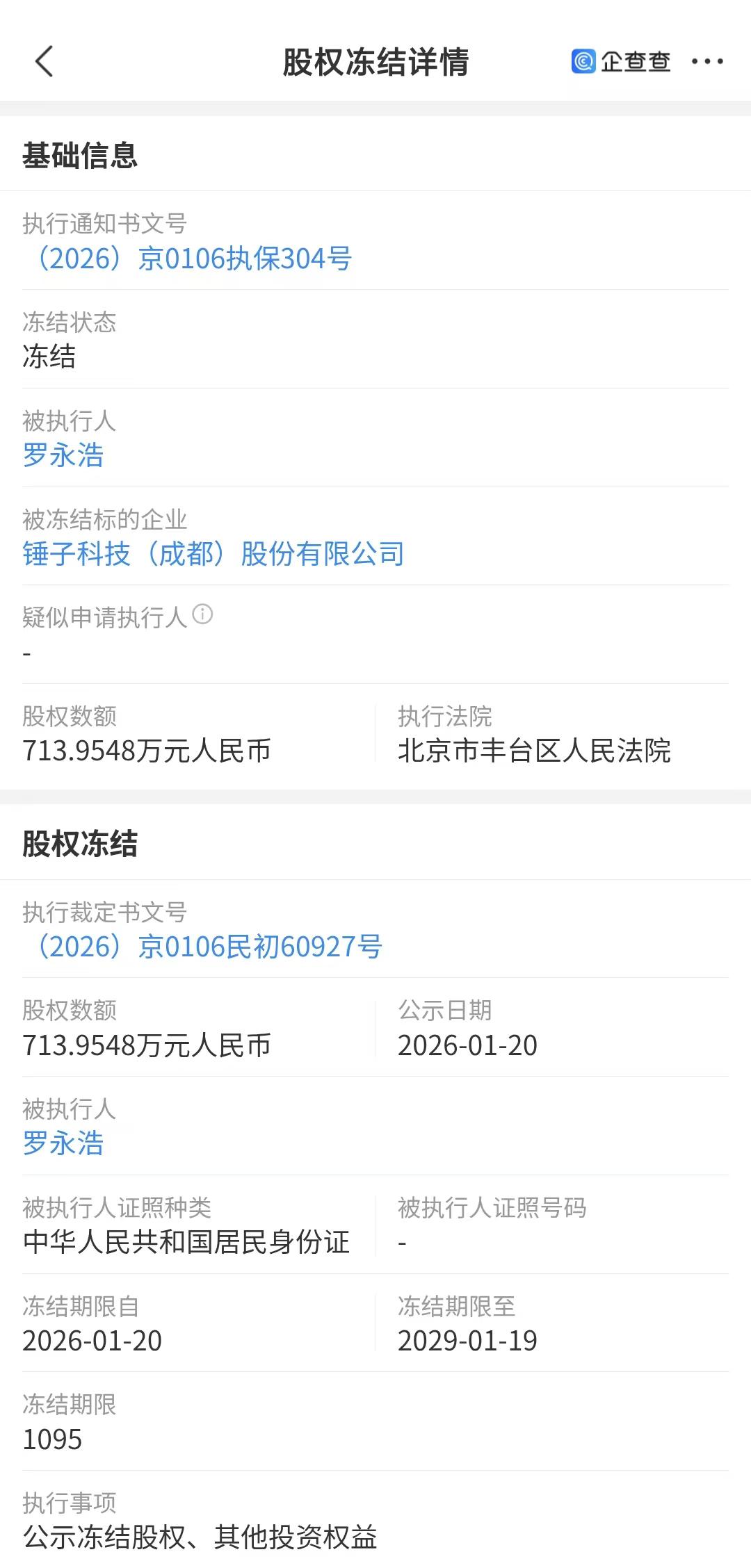Screen dimensions: 751x1568
Task: Show info tip for 疑似申请执行人
Action: click(202, 614)
